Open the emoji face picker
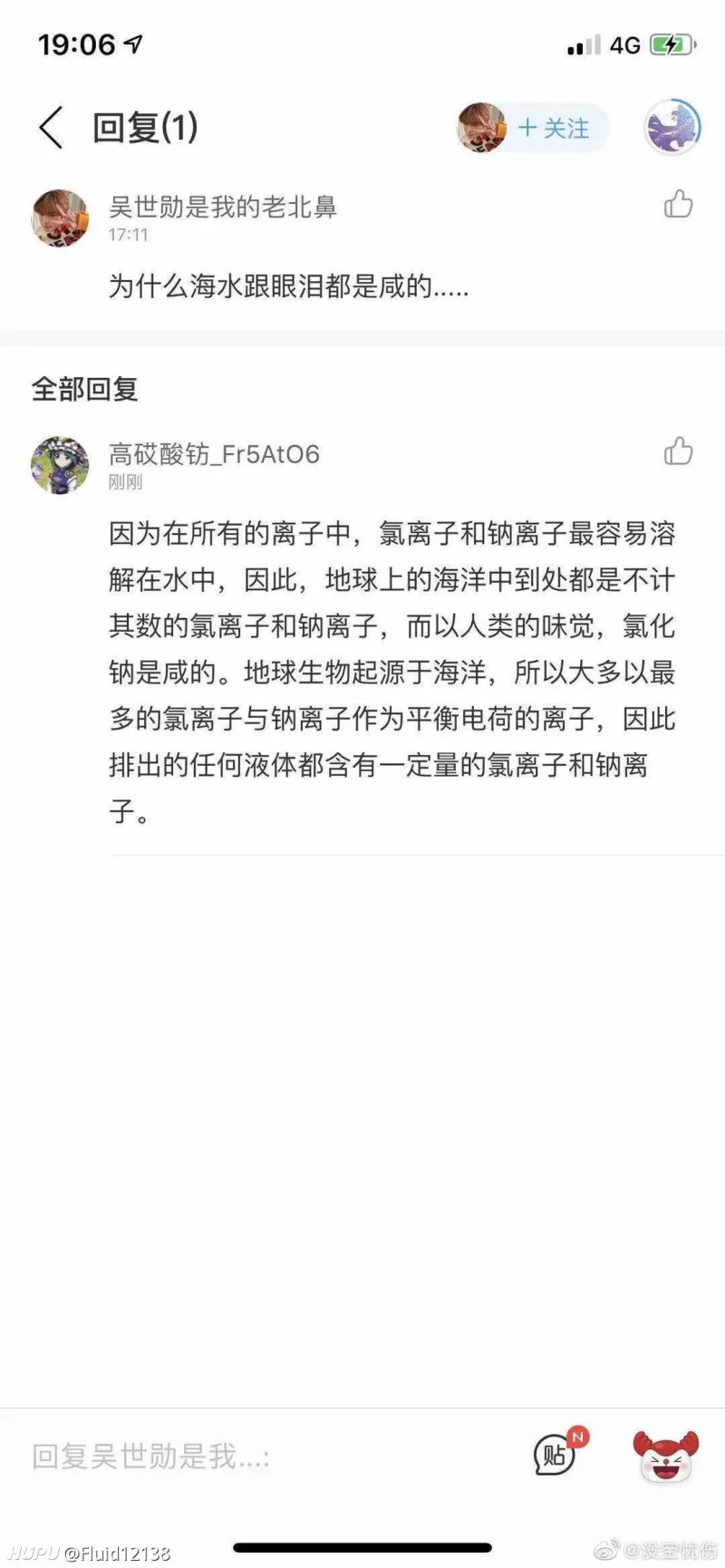 coord(665,1457)
